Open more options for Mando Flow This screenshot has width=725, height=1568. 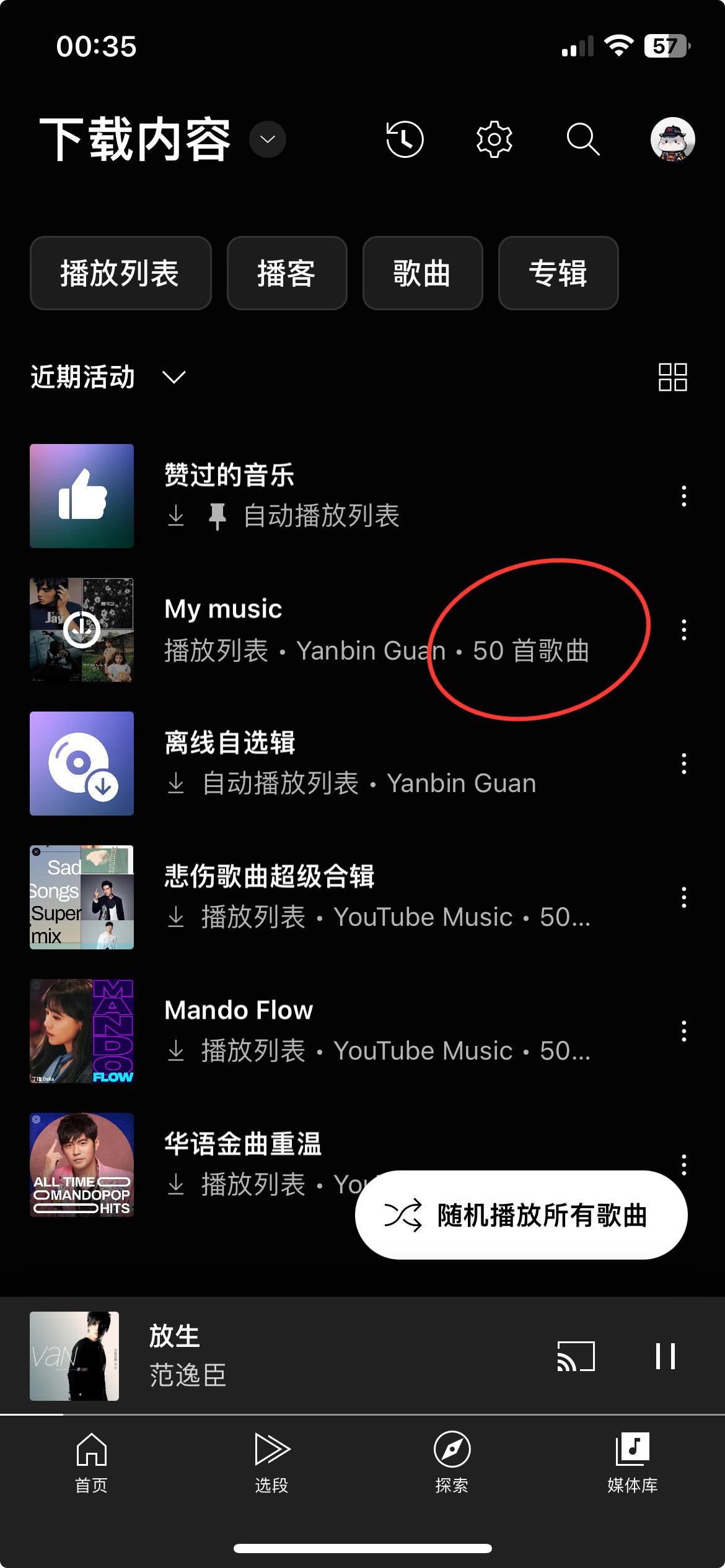(x=683, y=1031)
